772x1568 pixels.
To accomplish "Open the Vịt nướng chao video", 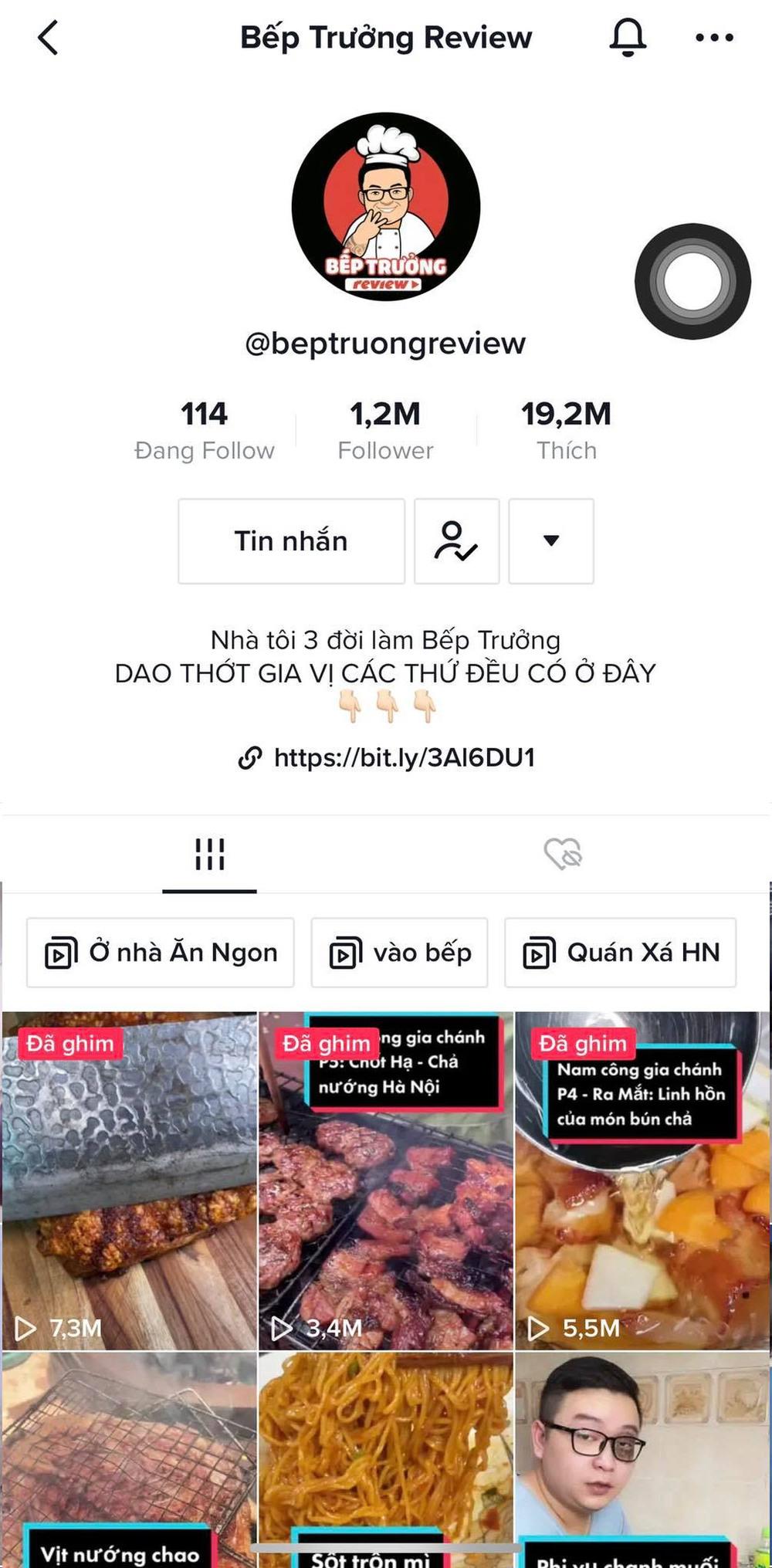I will [x=129, y=1459].
